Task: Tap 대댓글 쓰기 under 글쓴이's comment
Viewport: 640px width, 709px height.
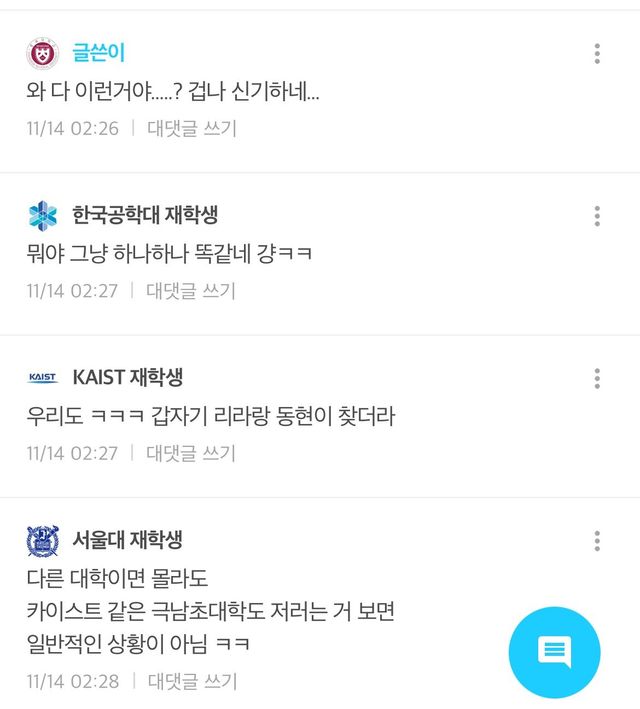Action: tap(192, 129)
